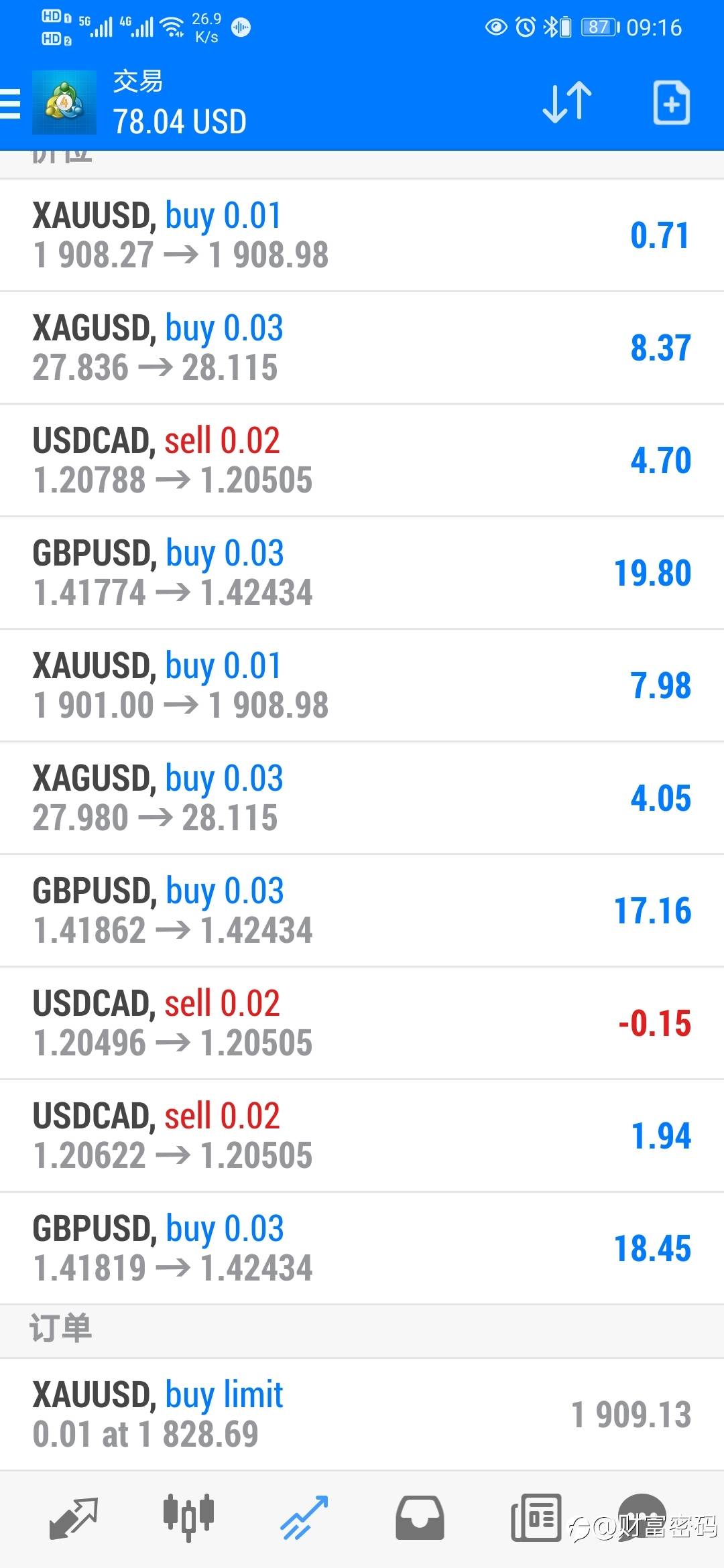Select GBPUSD position with 17.16 profit
The height and width of the screenshot is (1568, 724).
tap(362, 911)
